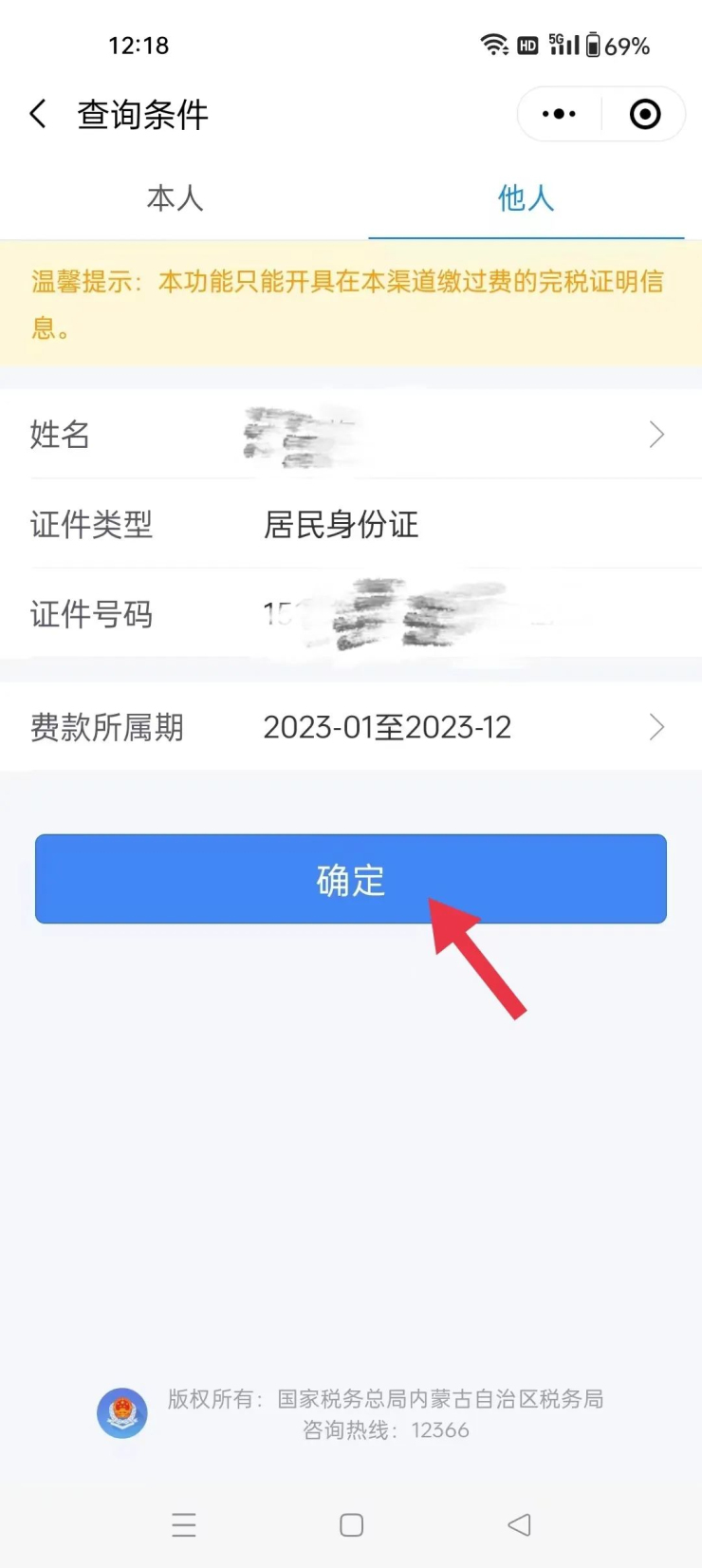Select the 他人 tab
This screenshot has height=1568, width=702.
(526, 198)
